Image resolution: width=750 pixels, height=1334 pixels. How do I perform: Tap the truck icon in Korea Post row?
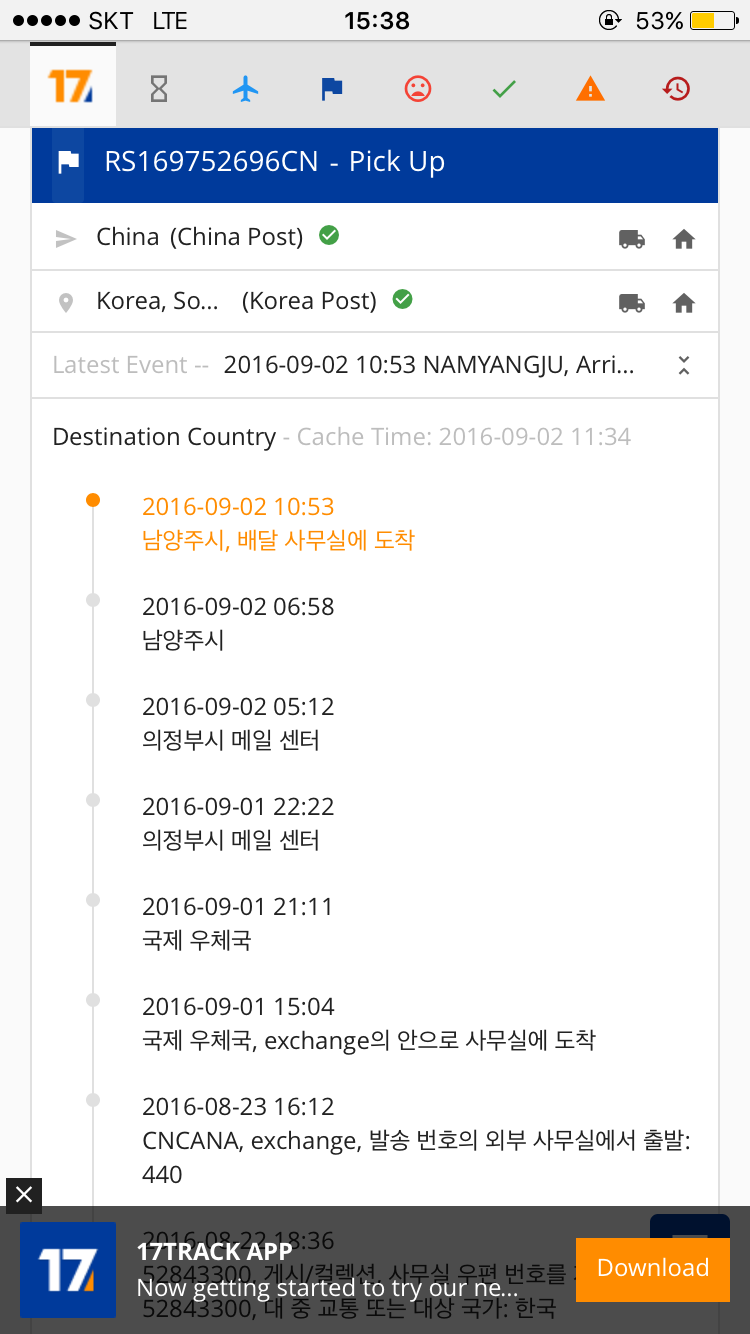pyautogui.click(x=632, y=302)
